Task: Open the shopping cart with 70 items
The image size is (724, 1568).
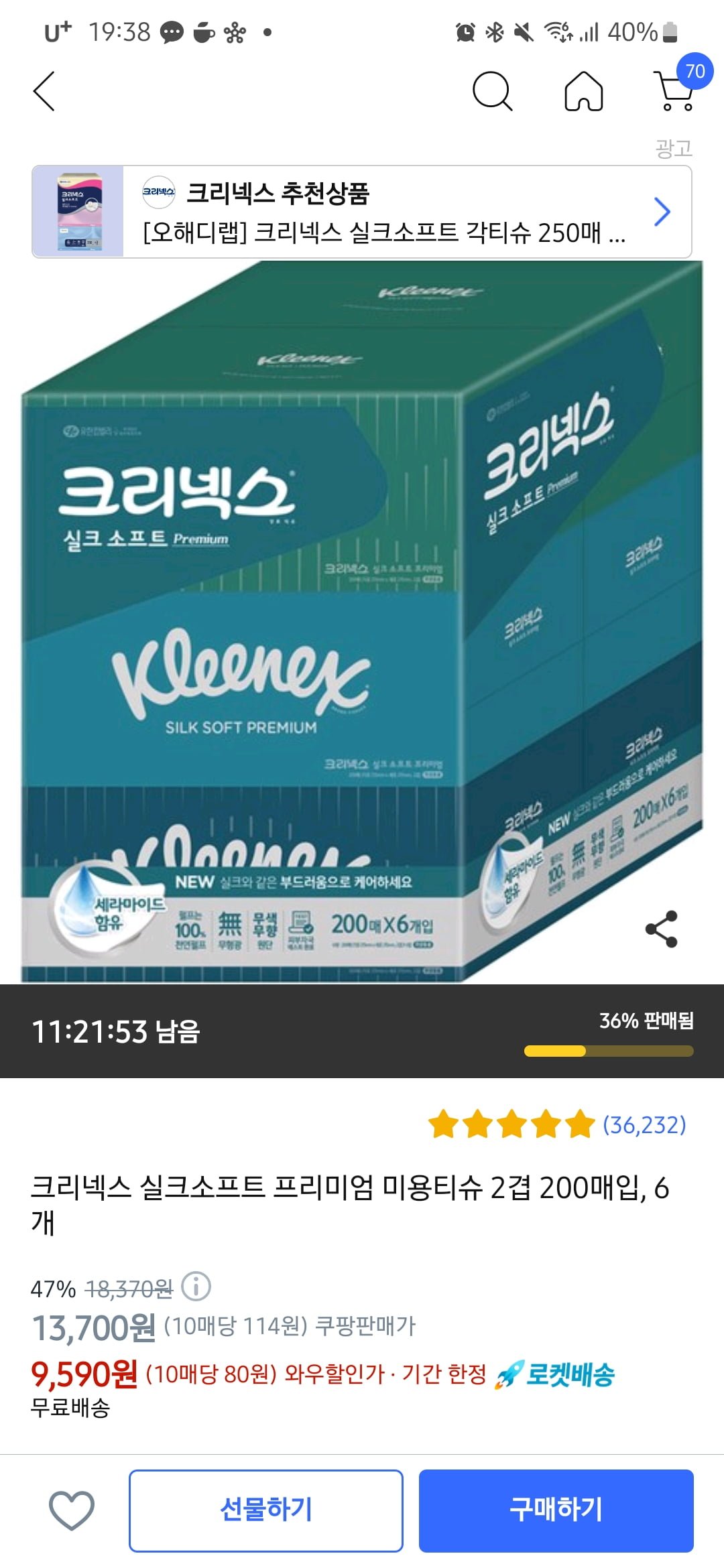Action: [676, 90]
